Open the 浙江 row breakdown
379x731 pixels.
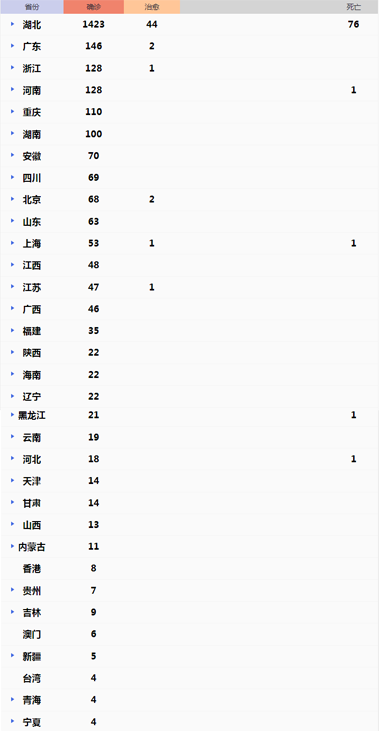[13, 68]
